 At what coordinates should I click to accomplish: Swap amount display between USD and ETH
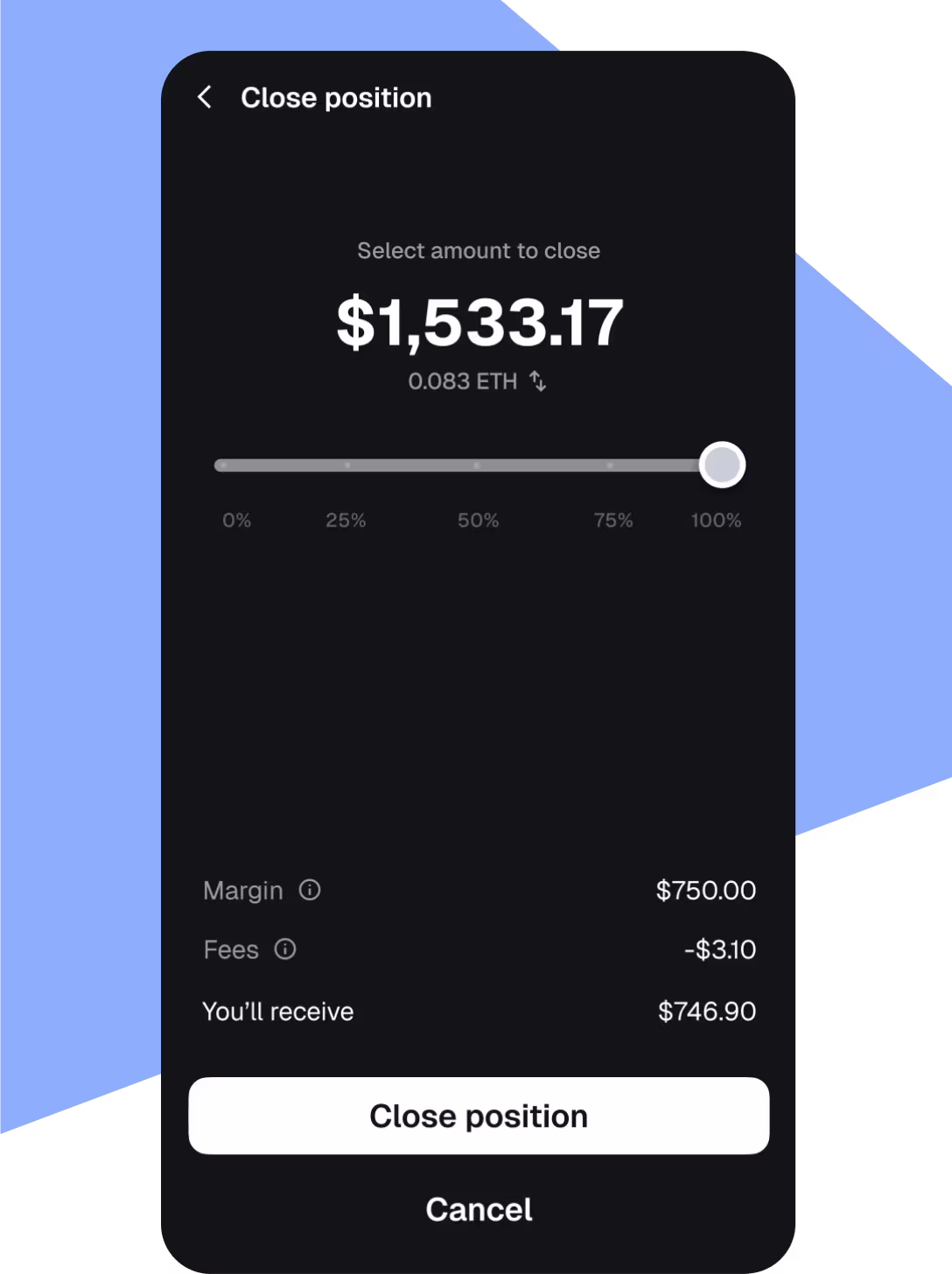click(x=537, y=381)
